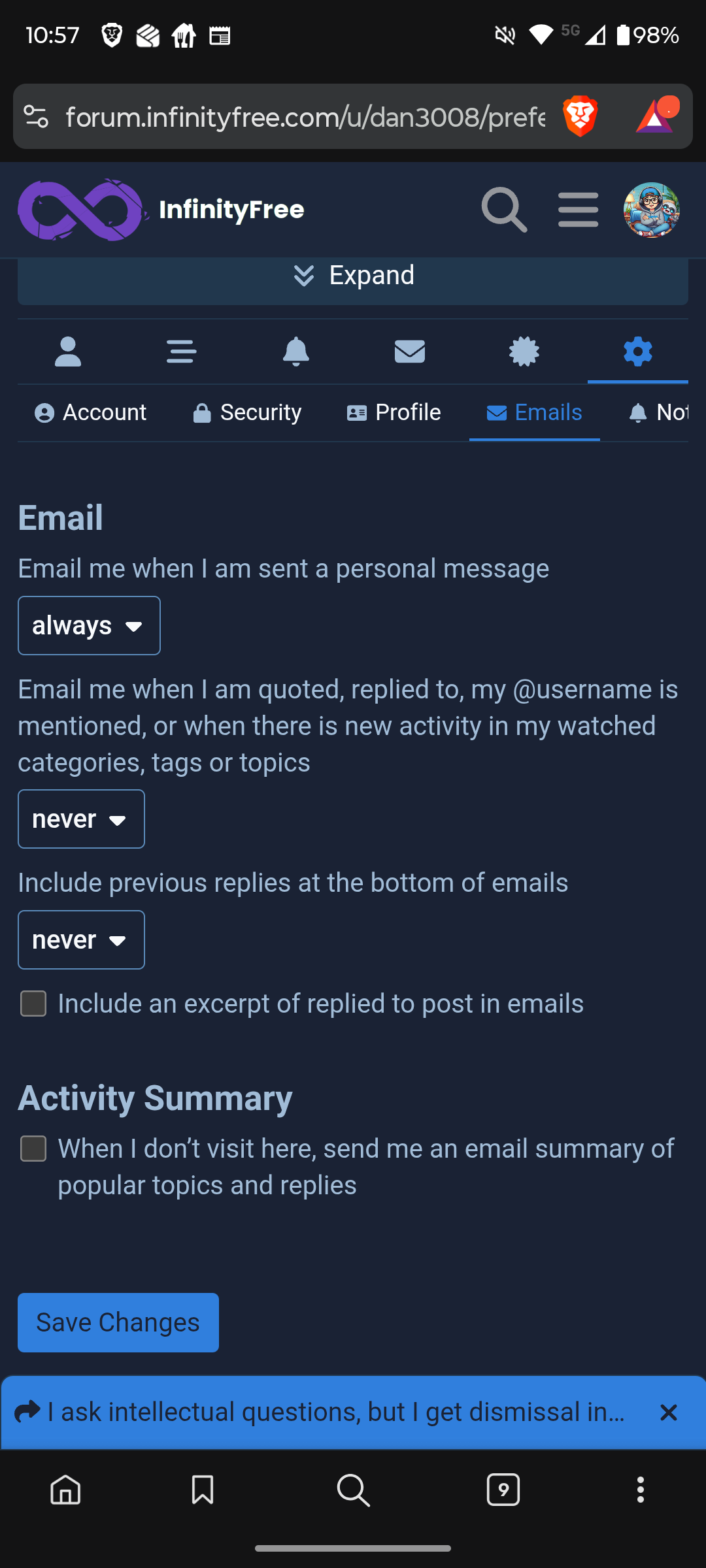Open the browser tabs switcher
This screenshot has height=1568, width=706.
[503, 1490]
